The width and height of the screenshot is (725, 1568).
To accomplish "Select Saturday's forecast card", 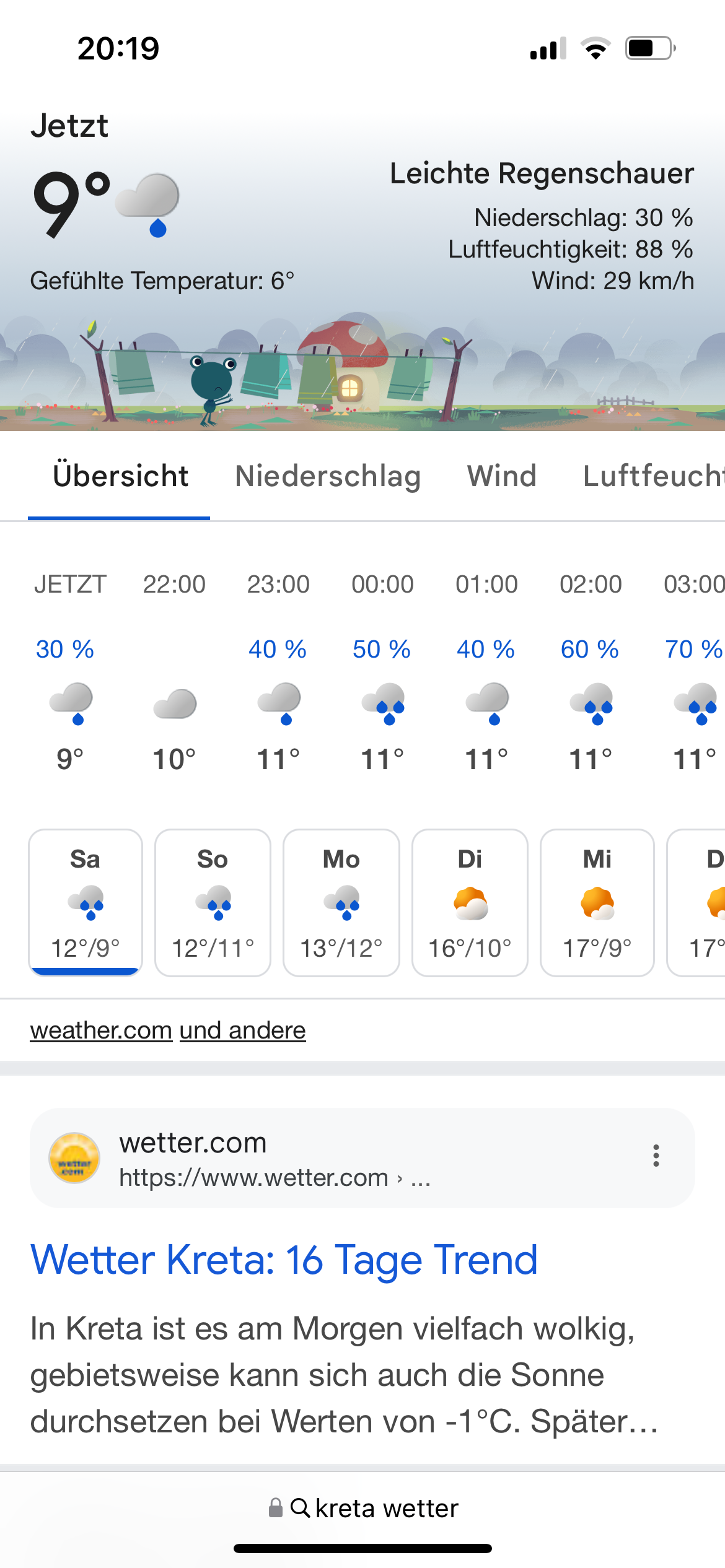I will tap(86, 902).
